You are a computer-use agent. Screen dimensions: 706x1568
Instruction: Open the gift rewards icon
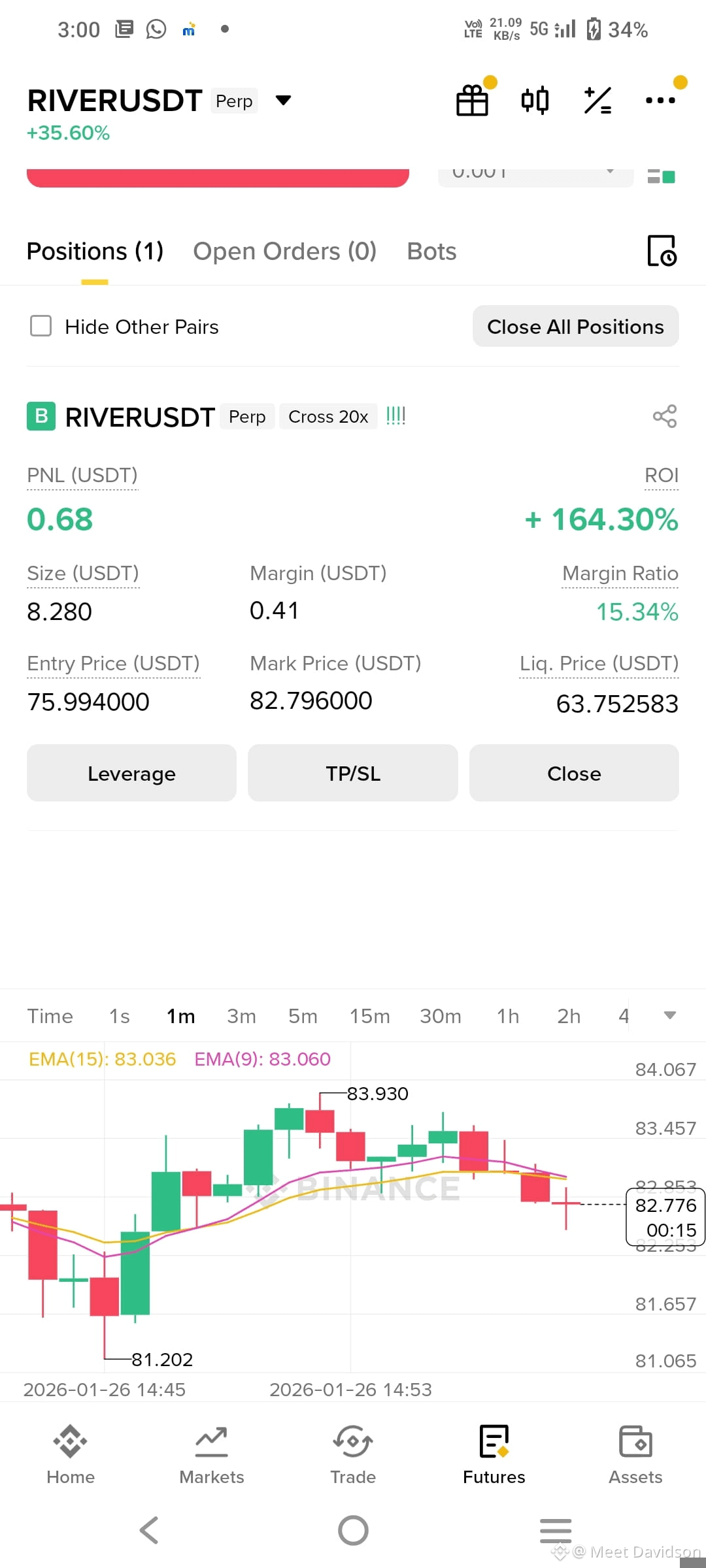(472, 101)
